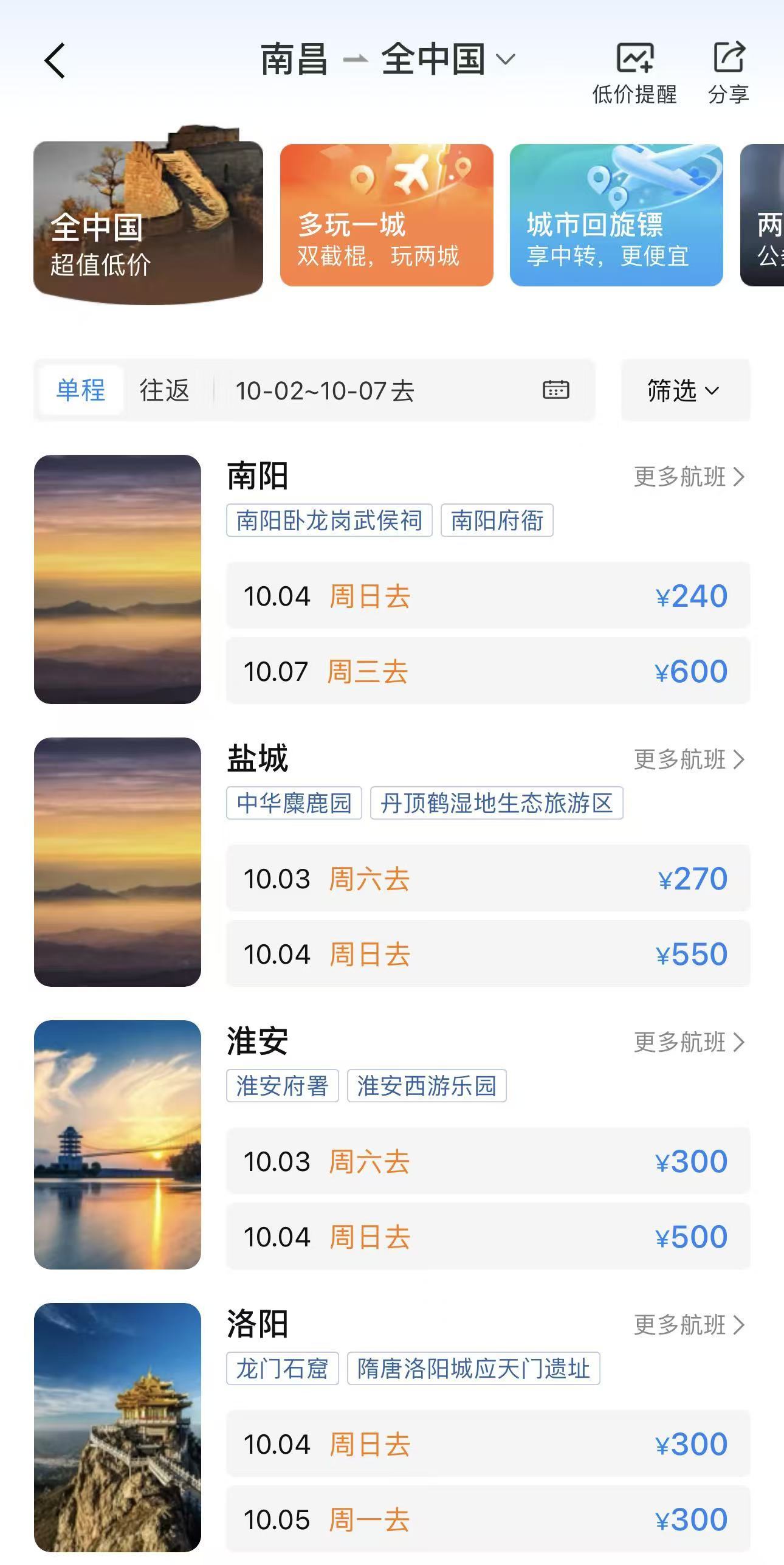Select the 单程 one-way tab
This screenshot has height=1565, width=784.
[x=81, y=390]
